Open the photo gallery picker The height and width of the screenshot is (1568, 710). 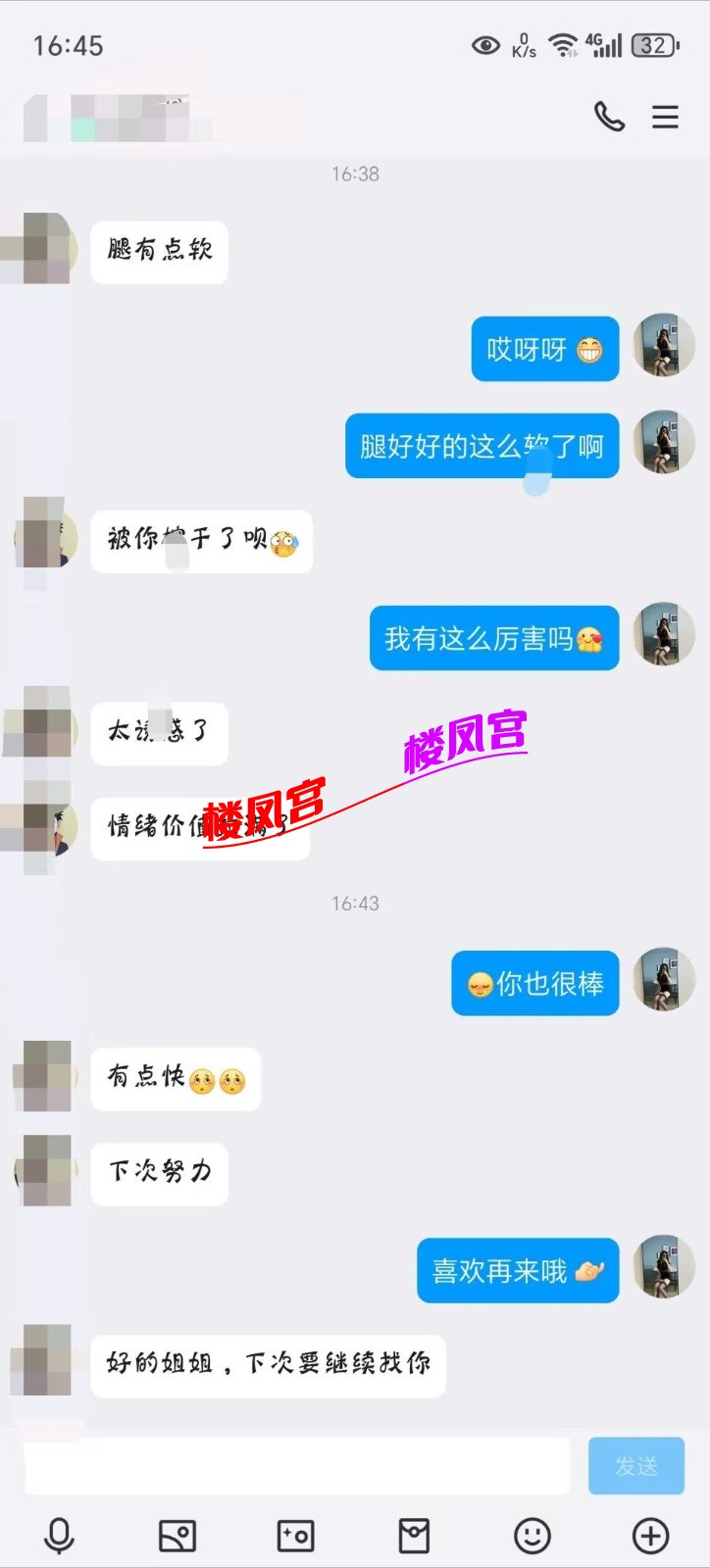pos(177,1536)
